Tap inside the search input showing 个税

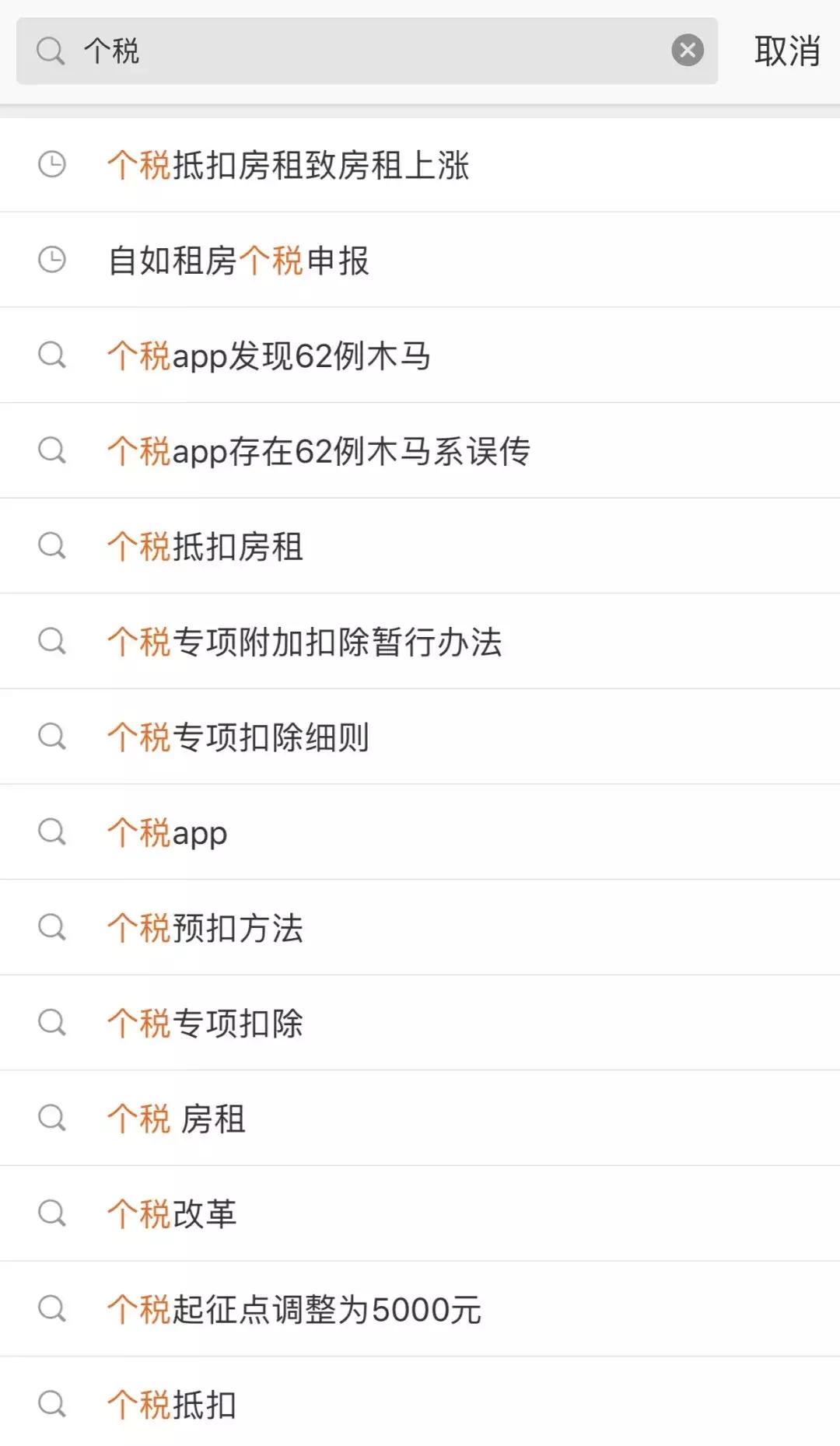tap(311, 51)
